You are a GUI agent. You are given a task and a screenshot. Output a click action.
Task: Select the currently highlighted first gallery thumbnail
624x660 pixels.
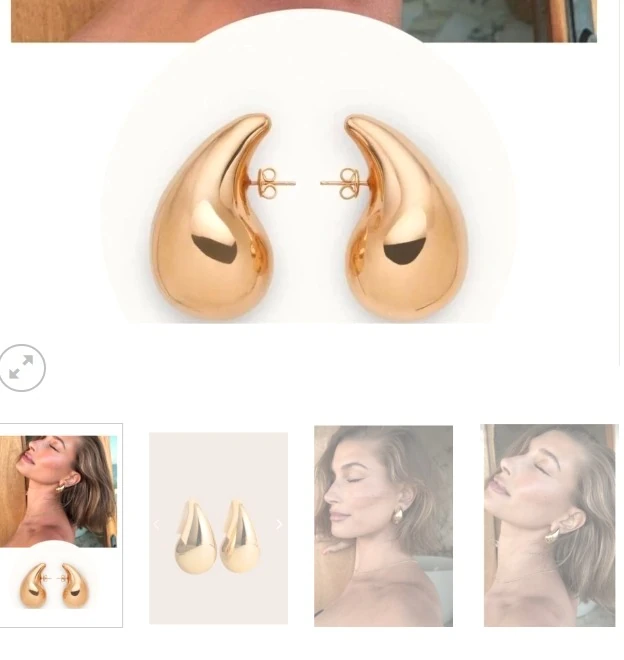60,525
